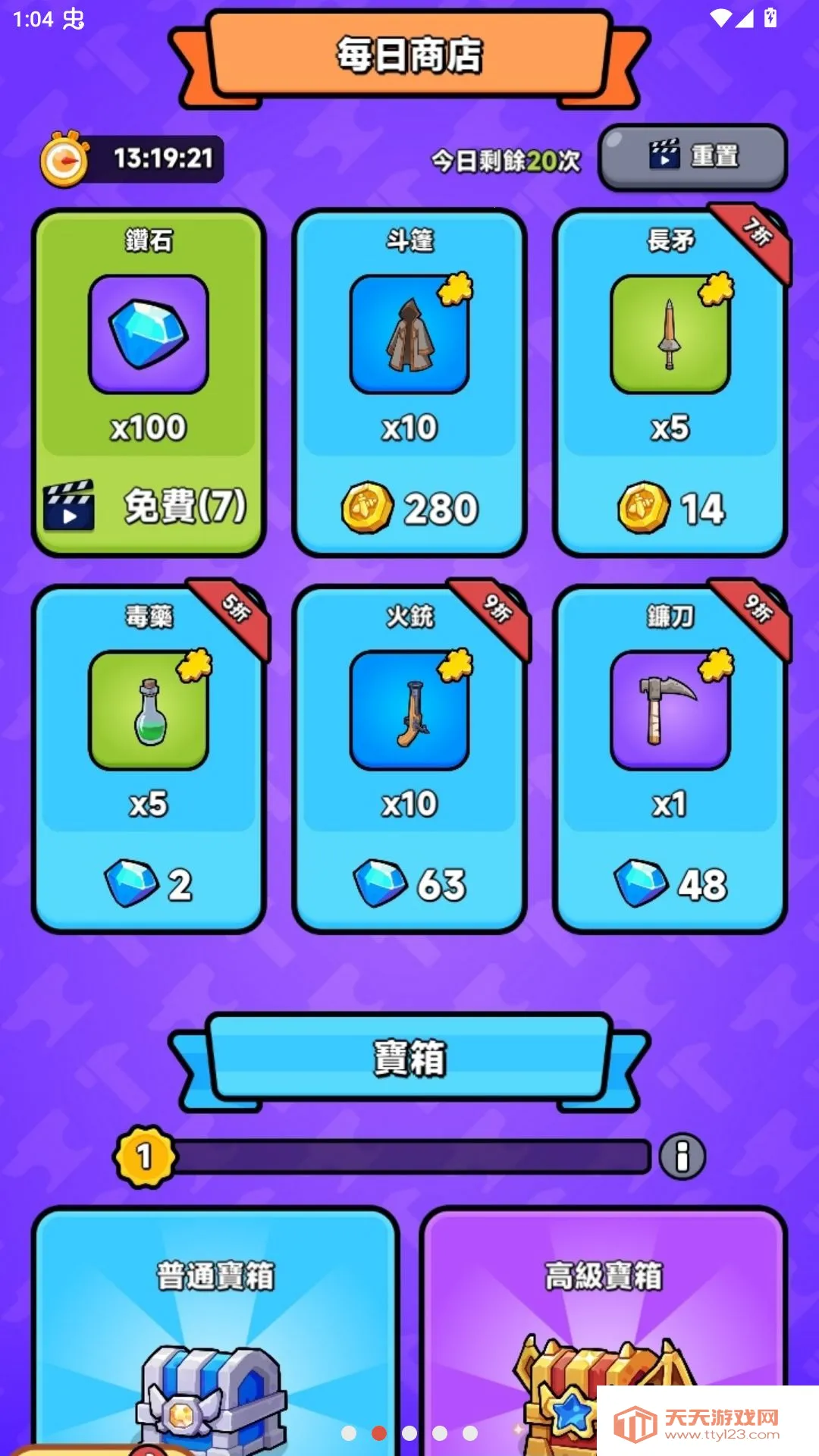Purchase 火銃 x10 for 63 diamonds
819x1456 pixels.
[409, 759]
